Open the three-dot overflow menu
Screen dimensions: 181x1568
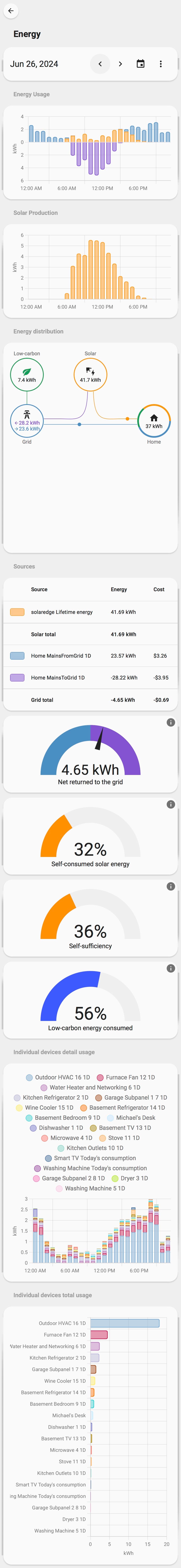[x=160, y=64]
